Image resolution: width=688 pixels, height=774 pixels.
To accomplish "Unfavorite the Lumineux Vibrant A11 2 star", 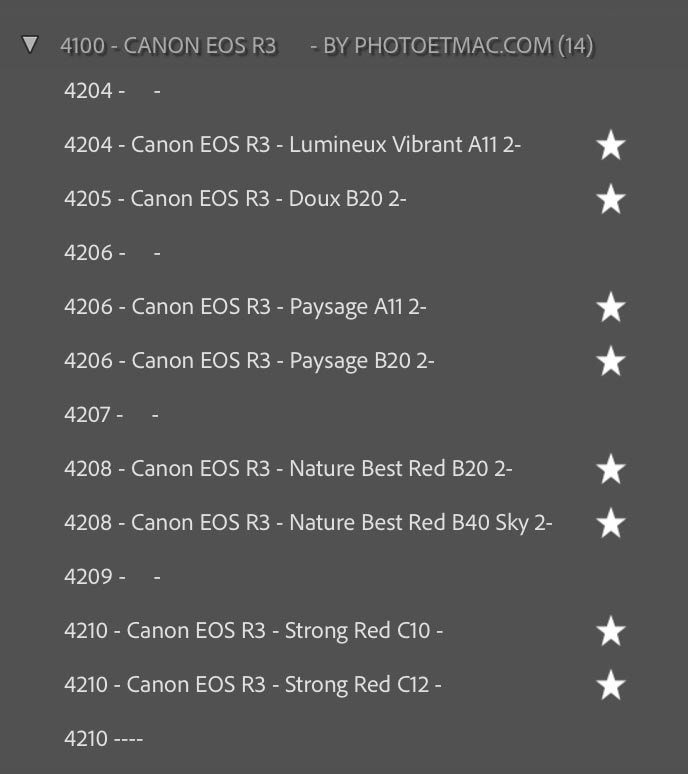I will pos(610,146).
